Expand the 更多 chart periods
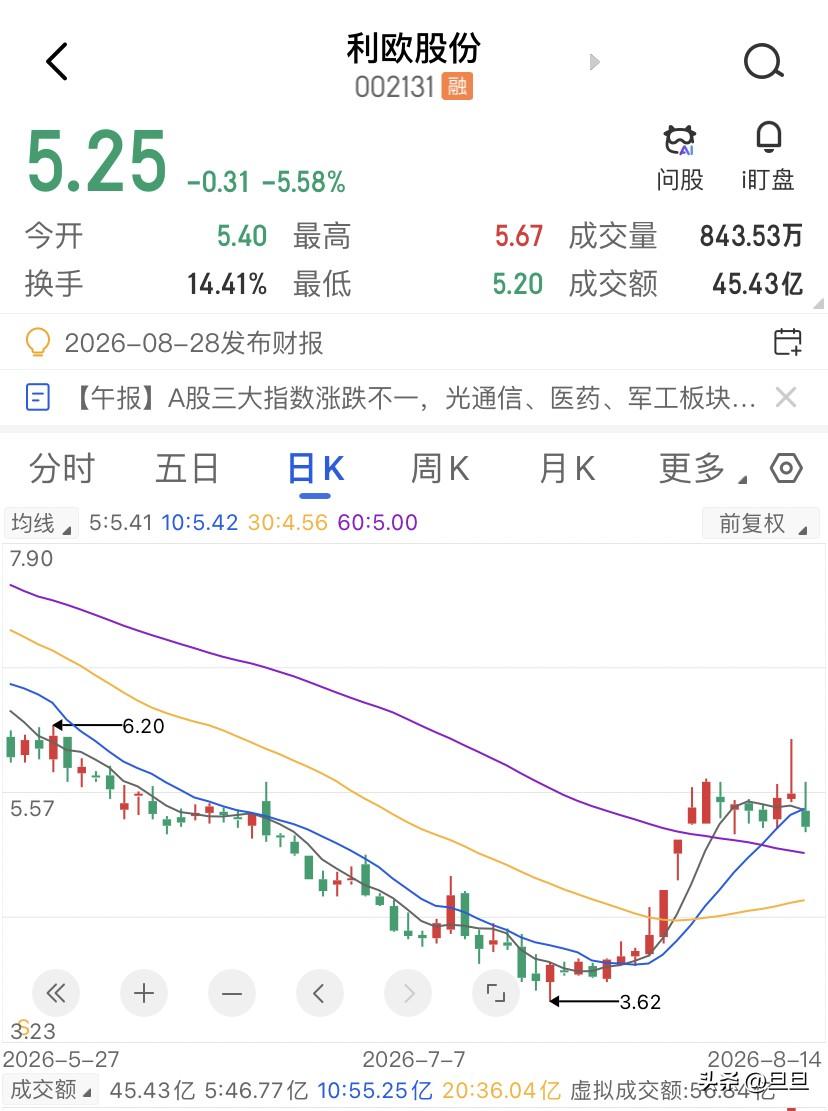Screen dimensions: 828x1111 pos(701,469)
